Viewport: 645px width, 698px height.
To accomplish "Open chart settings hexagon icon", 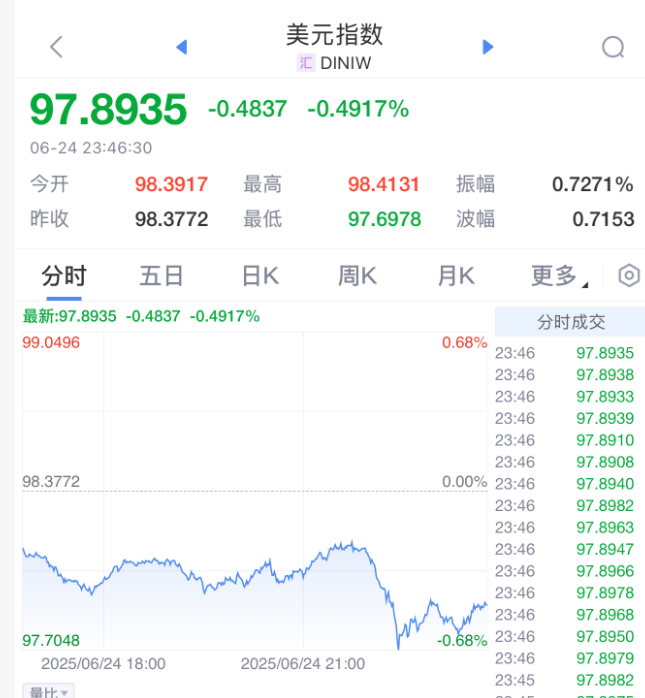I will [629, 276].
